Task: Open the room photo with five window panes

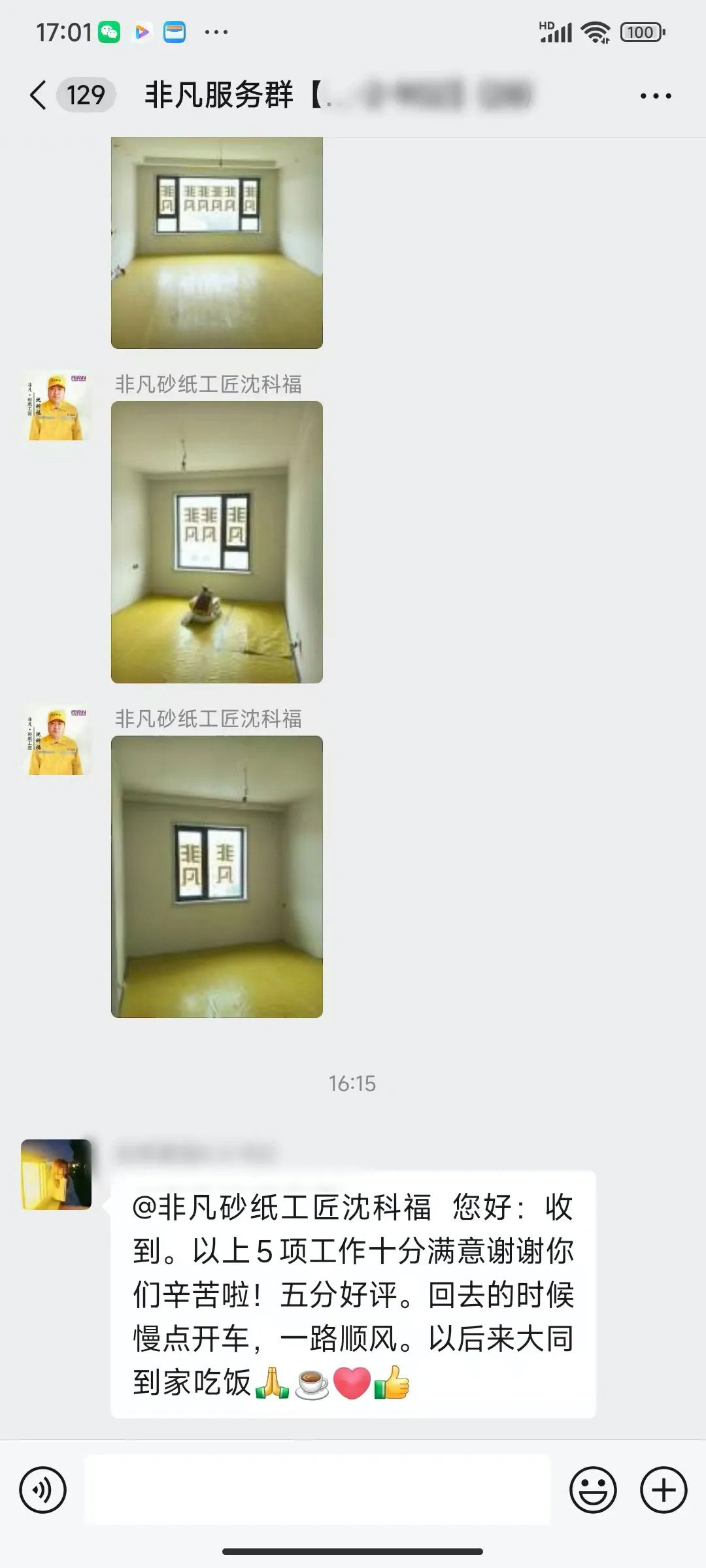Action: (217, 242)
